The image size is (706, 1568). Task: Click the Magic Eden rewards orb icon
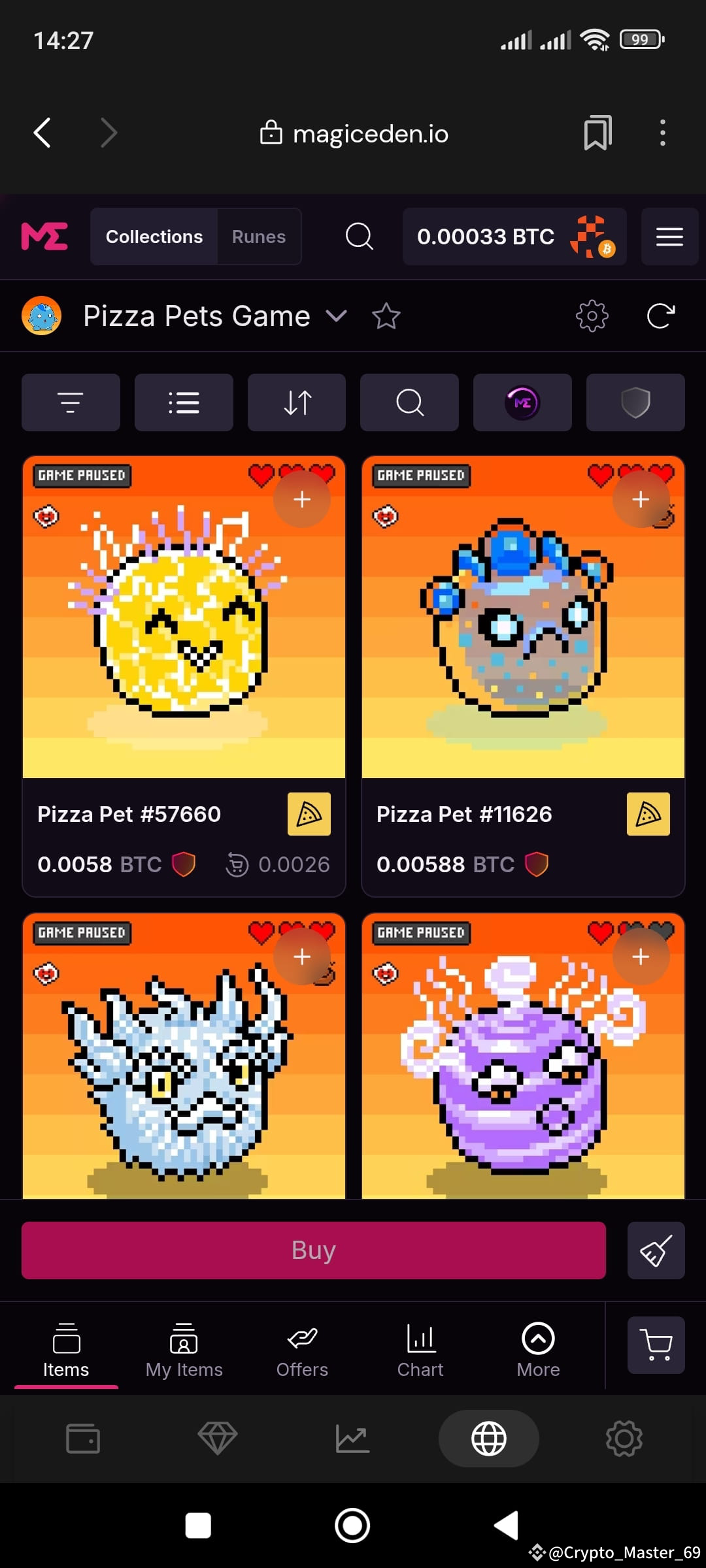(522, 402)
